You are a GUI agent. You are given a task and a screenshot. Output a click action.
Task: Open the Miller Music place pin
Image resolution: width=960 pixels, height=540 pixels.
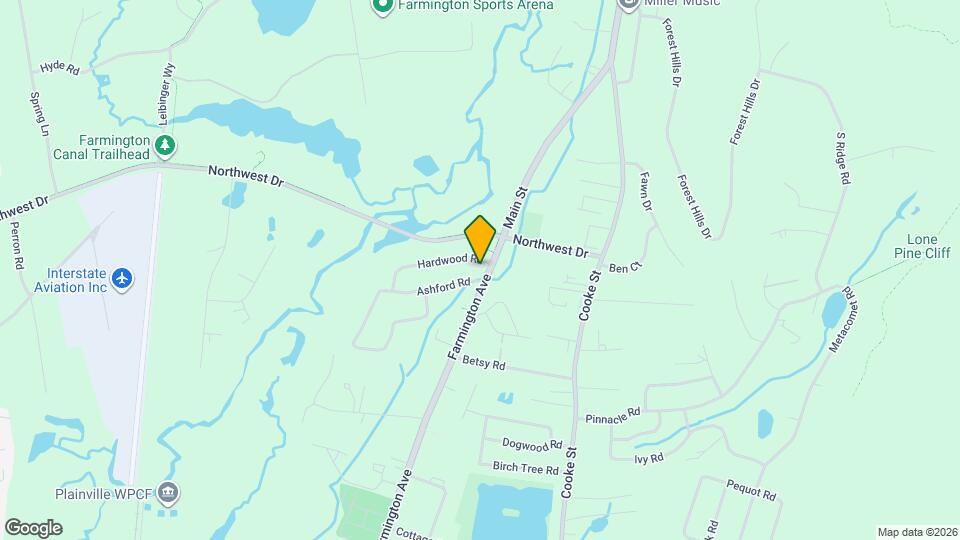(628, 5)
